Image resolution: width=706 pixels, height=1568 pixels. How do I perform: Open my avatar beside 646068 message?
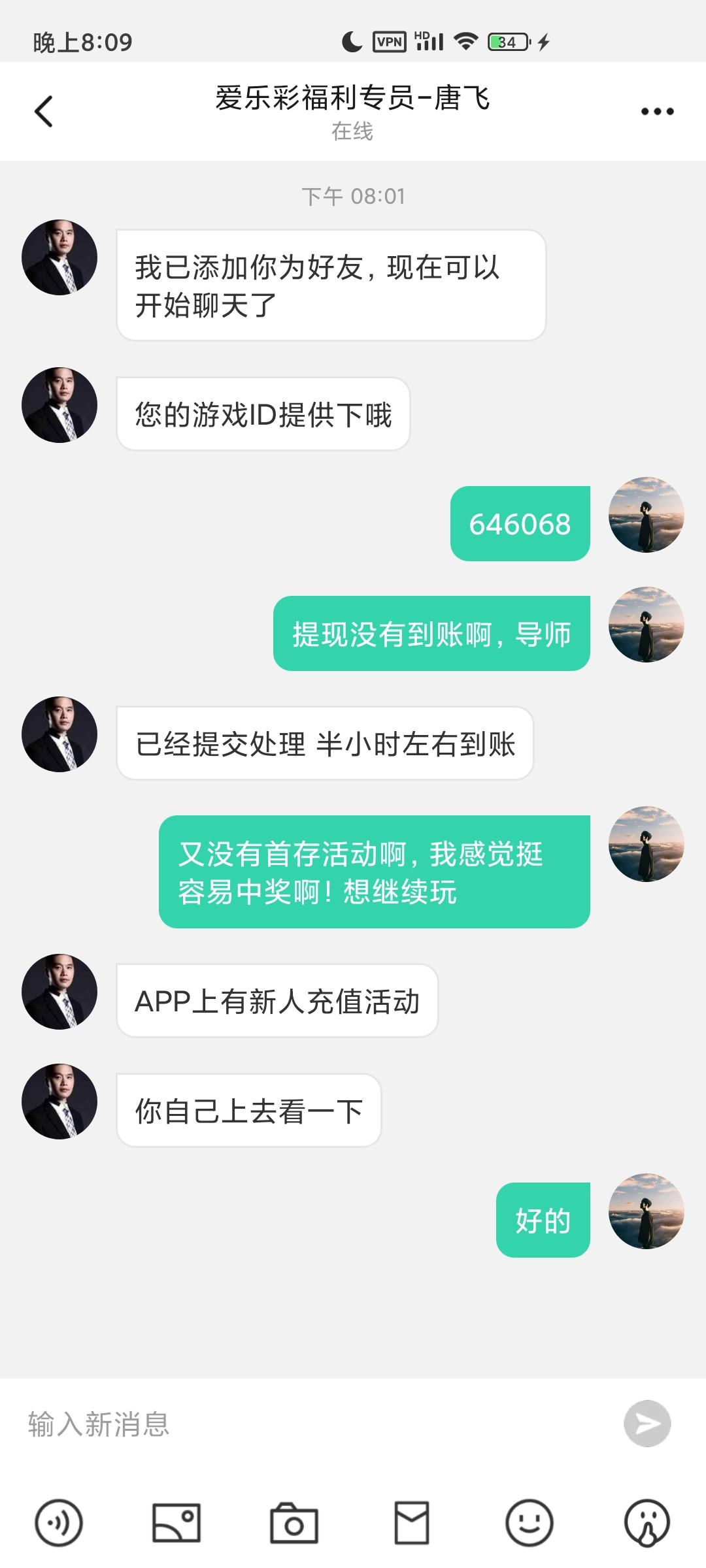(x=646, y=515)
